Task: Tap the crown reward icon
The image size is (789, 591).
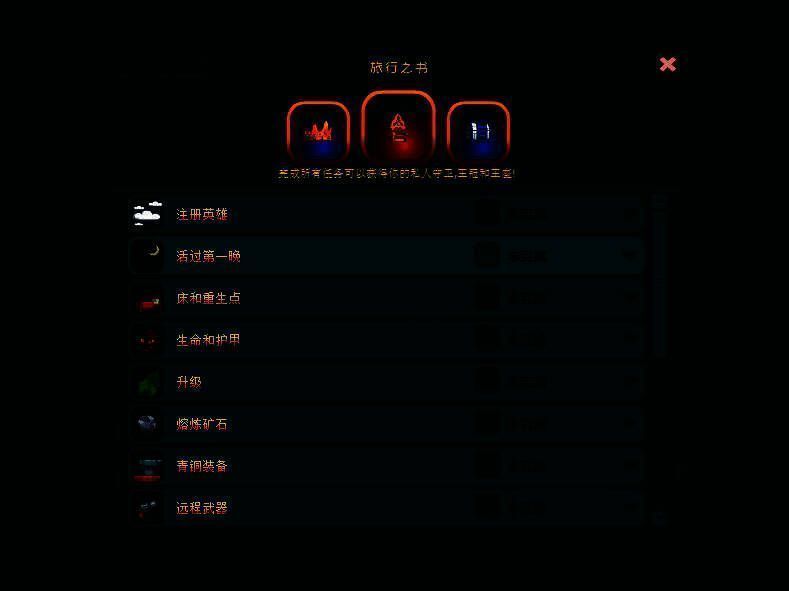Action: click(318, 132)
